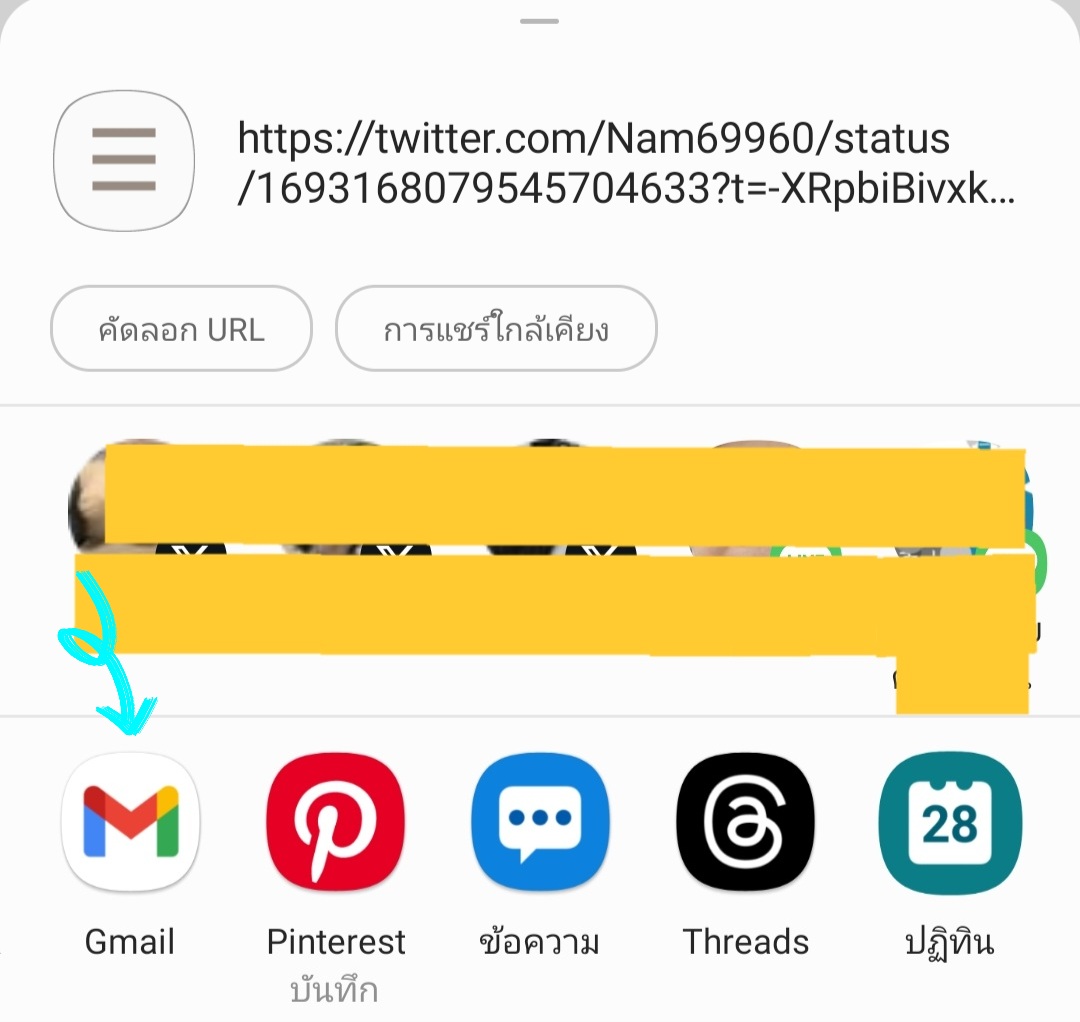1080x1022 pixels.
Task: Share through ข้อความ messages app
Action: tap(540, 822)
